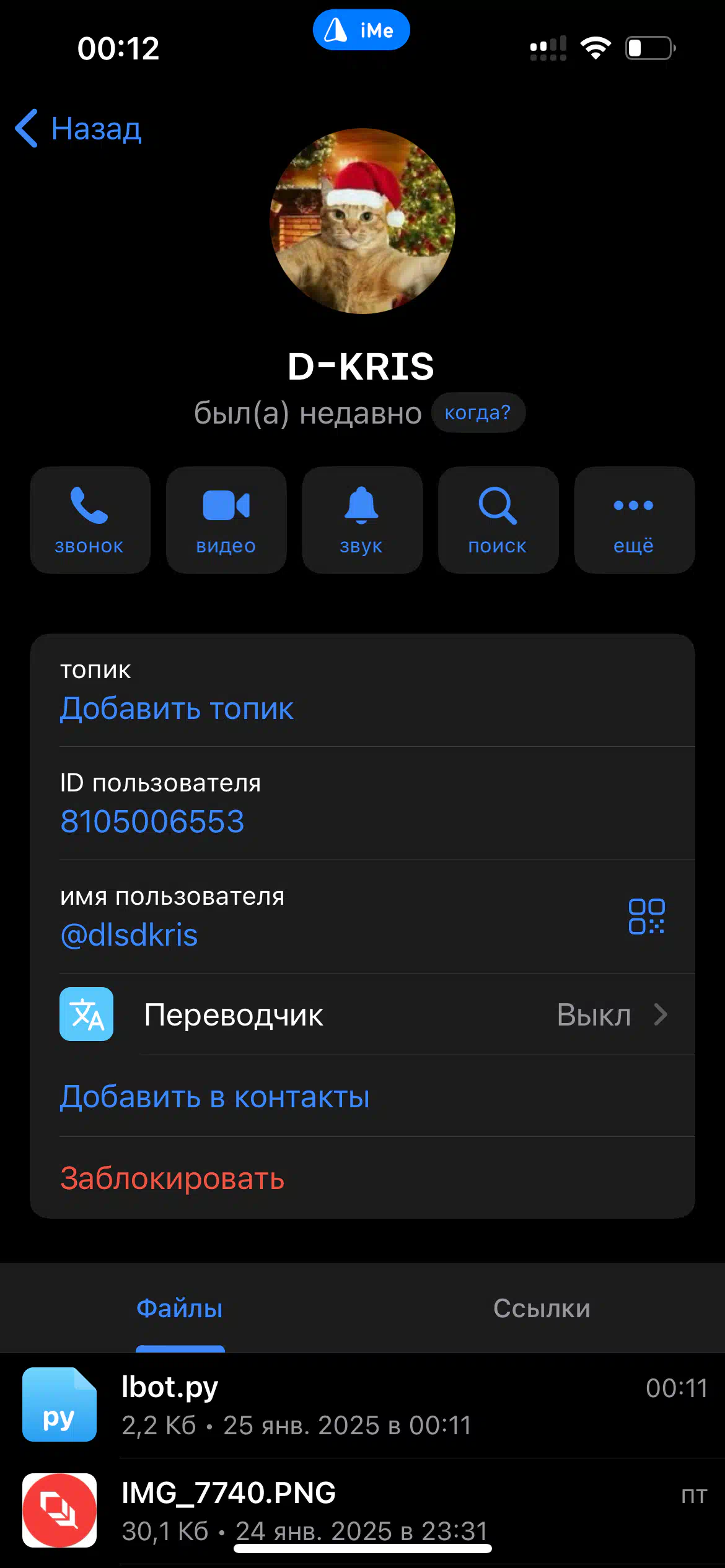Screen dimensions: 725x1568
Task: Block the user with Заблокировать
Action: coord(172,1178)
